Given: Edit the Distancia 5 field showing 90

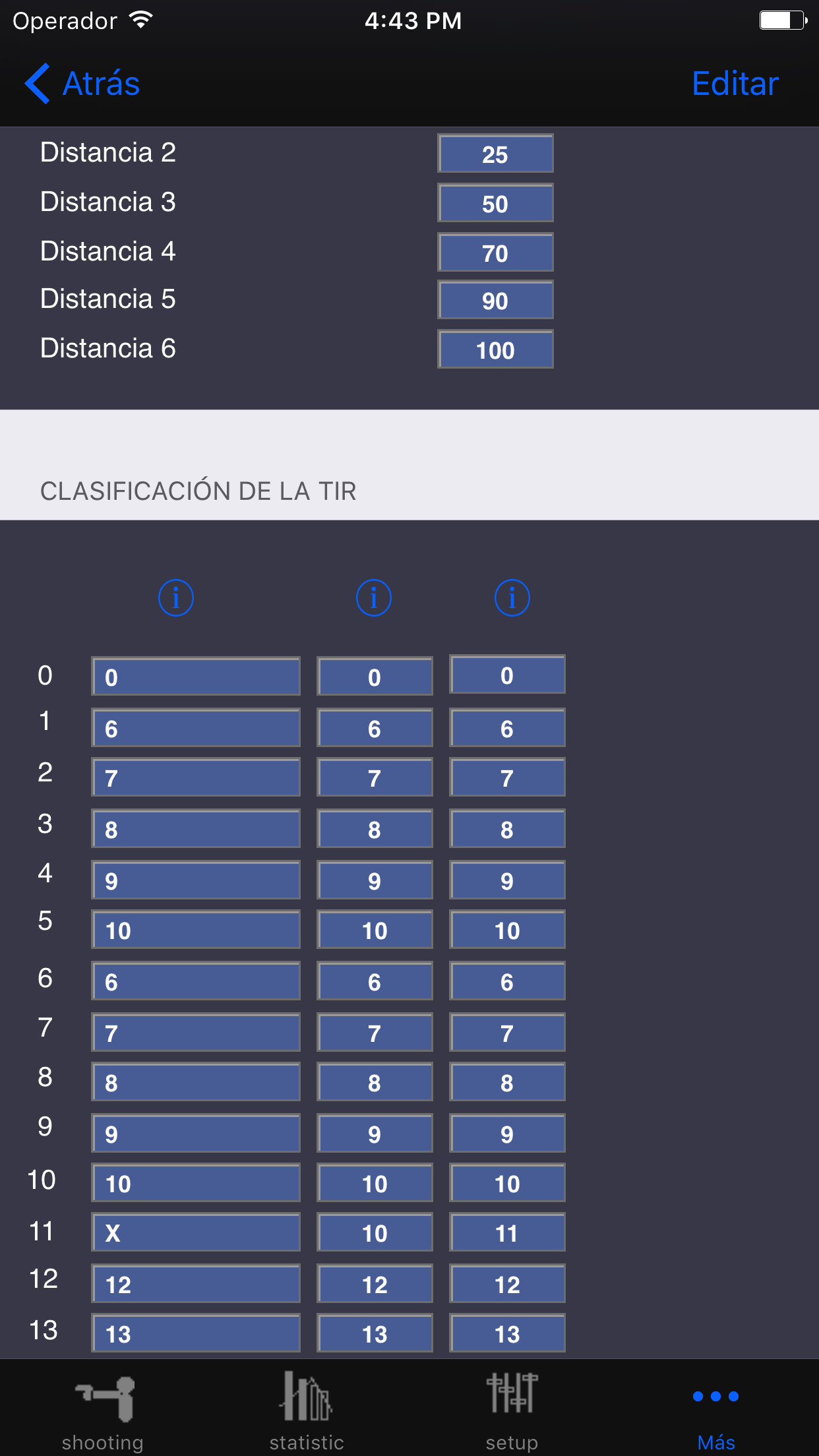Looking at the screenshot, I should click(x=495, y=301).
